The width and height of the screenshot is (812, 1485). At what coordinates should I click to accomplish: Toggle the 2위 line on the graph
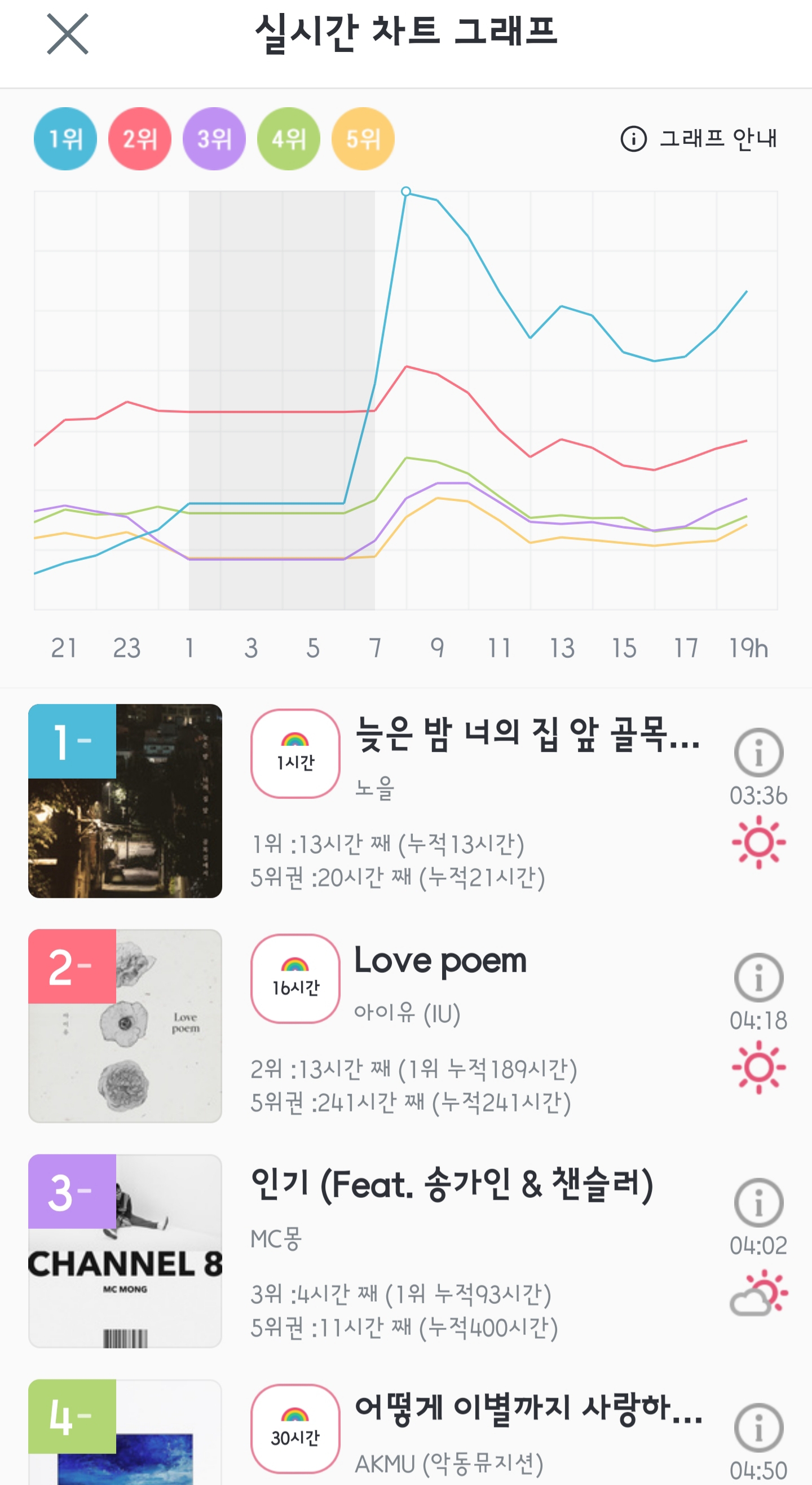140,139
